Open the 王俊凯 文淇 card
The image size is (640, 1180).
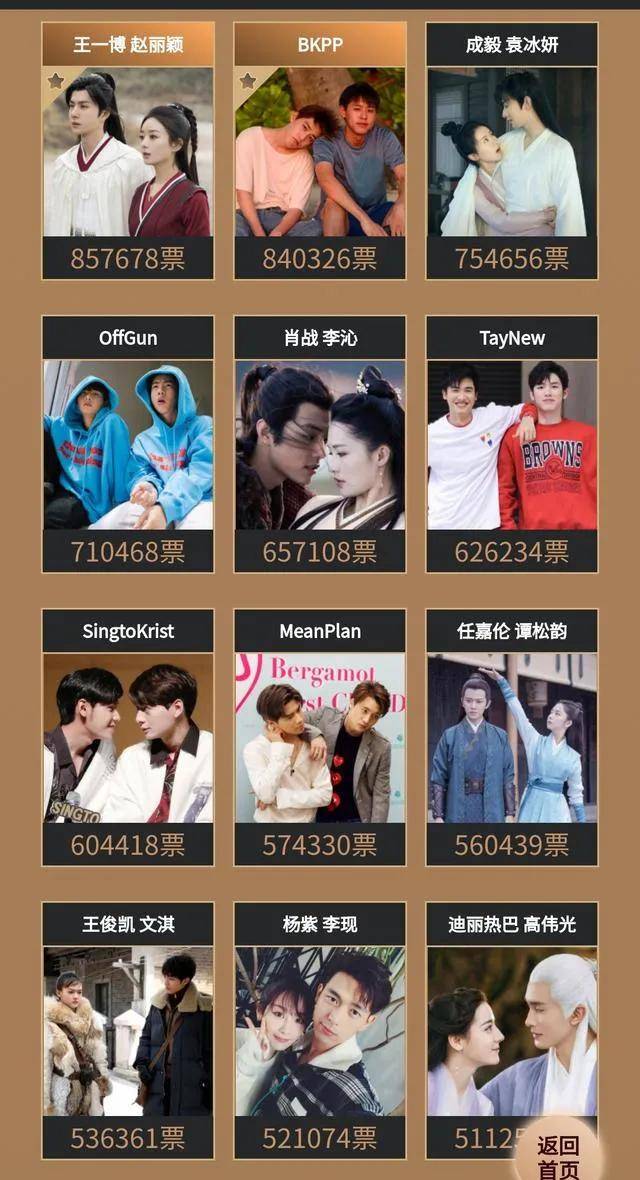128,1031
